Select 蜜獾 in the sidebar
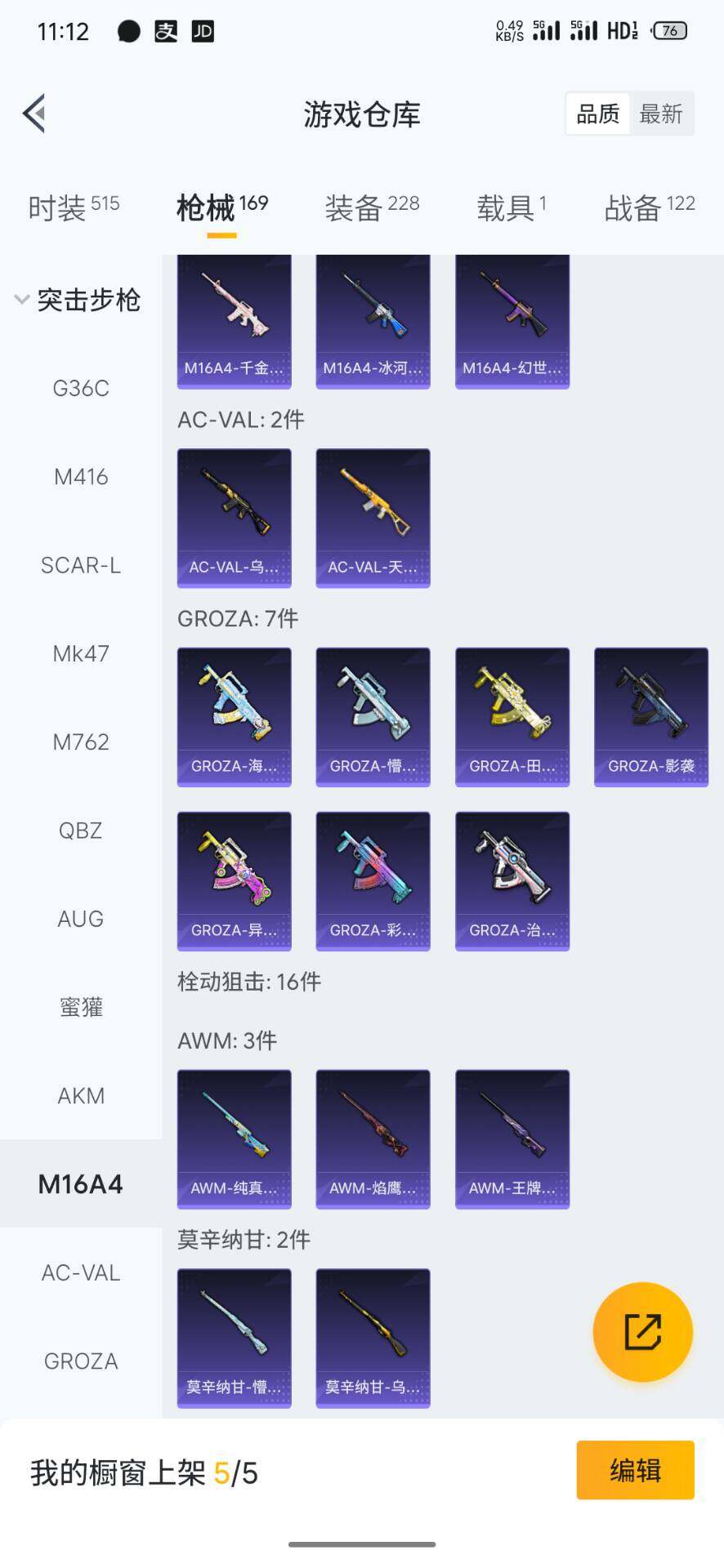724x1568 pixels. tap(81, 1007)
